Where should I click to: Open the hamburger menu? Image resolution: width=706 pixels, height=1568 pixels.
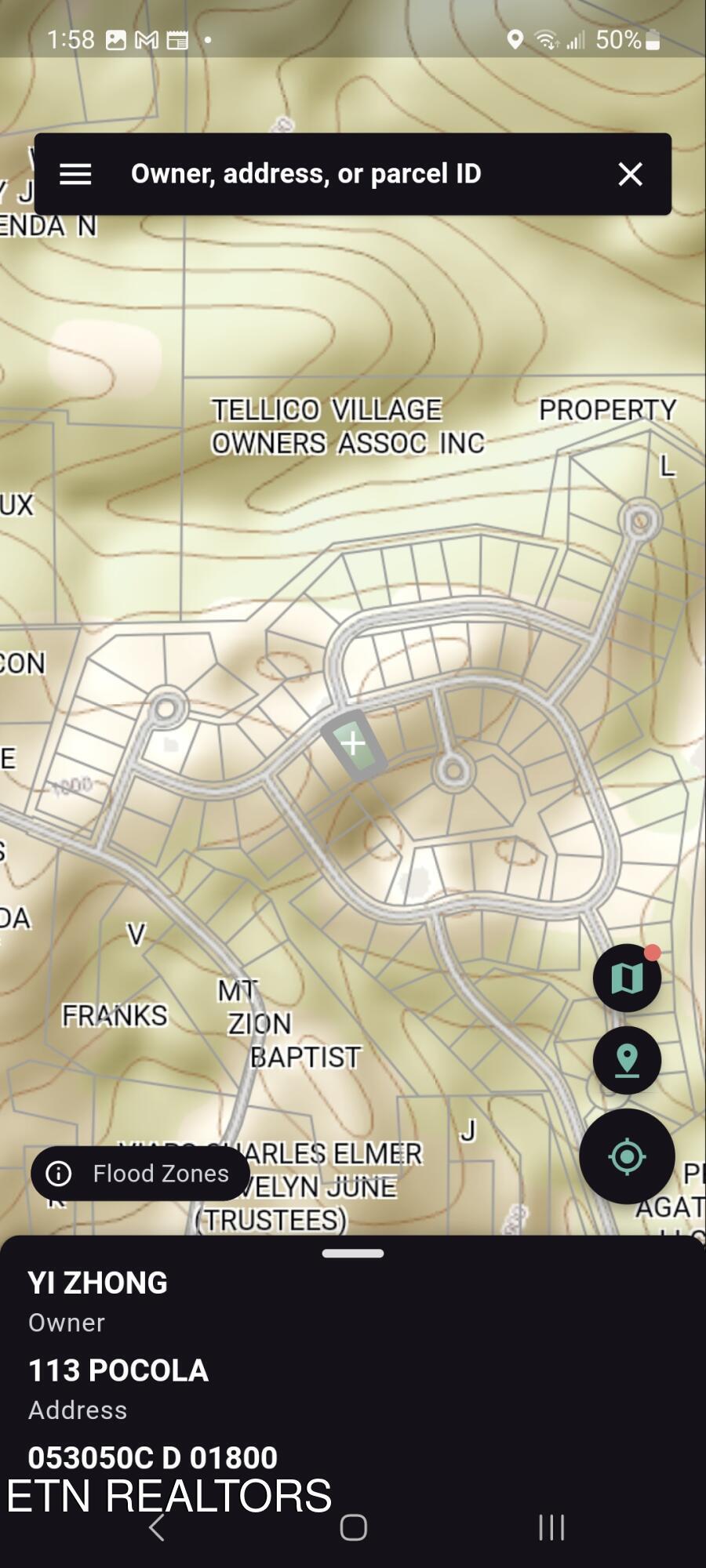(76, 174)
